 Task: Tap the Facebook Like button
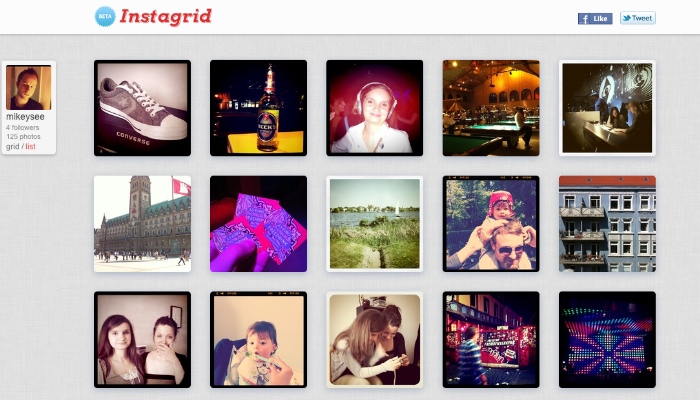pos(595,18)
